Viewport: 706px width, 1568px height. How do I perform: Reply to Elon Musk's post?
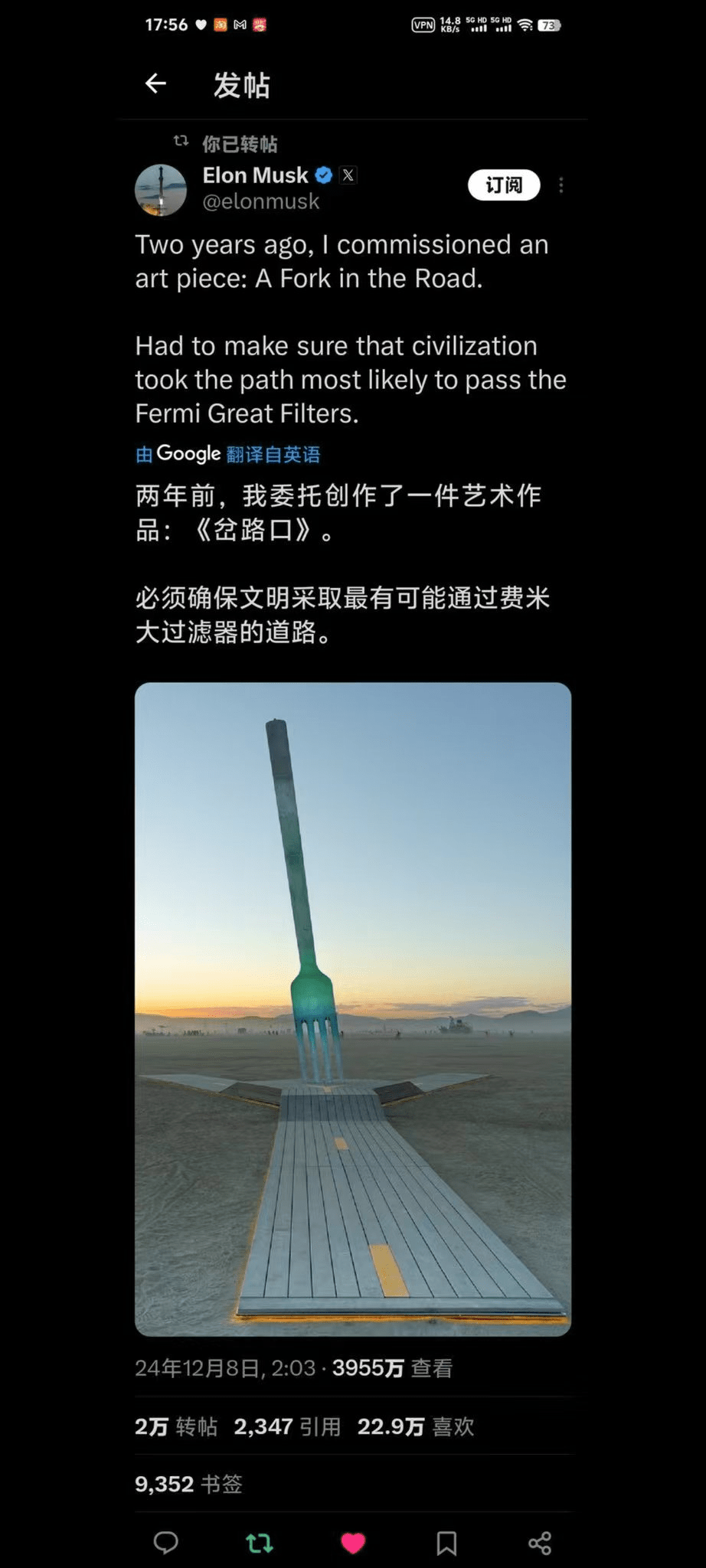coord(166,1543)
